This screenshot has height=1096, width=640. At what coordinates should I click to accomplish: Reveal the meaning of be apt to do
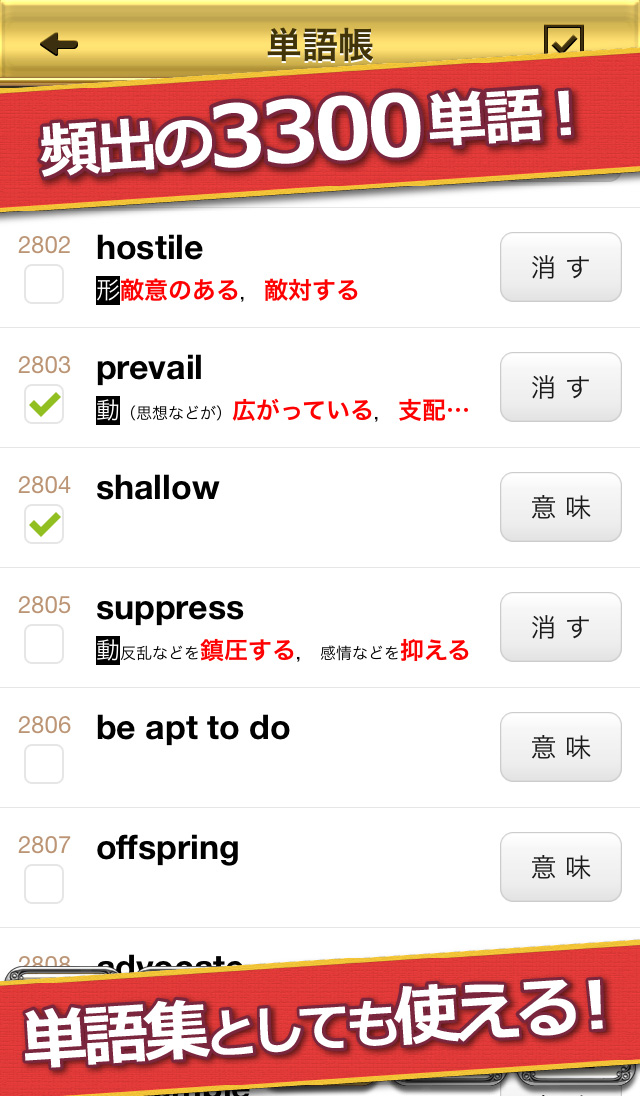[x=560, y=747]
